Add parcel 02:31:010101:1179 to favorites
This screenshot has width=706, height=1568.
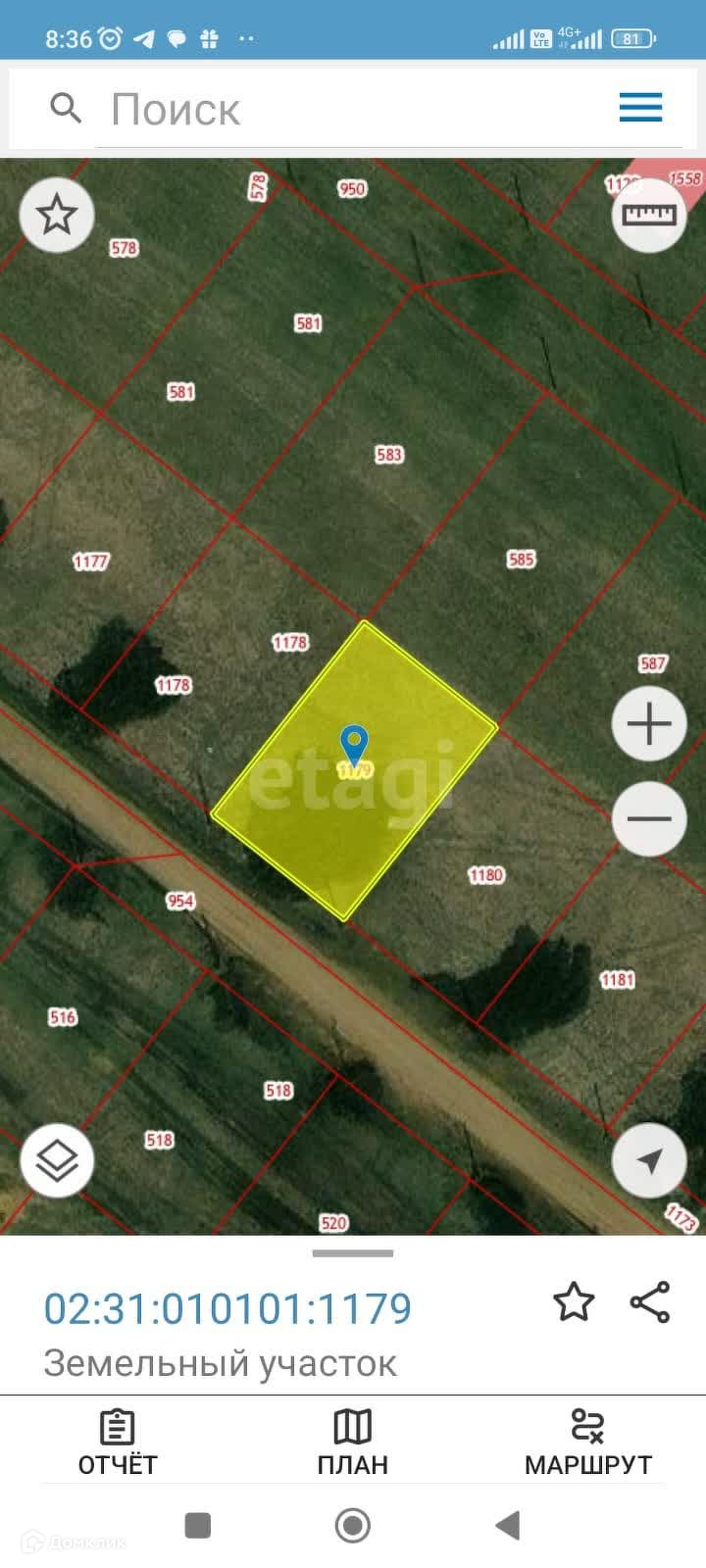pyautogui.click(x=574, y=1302)
